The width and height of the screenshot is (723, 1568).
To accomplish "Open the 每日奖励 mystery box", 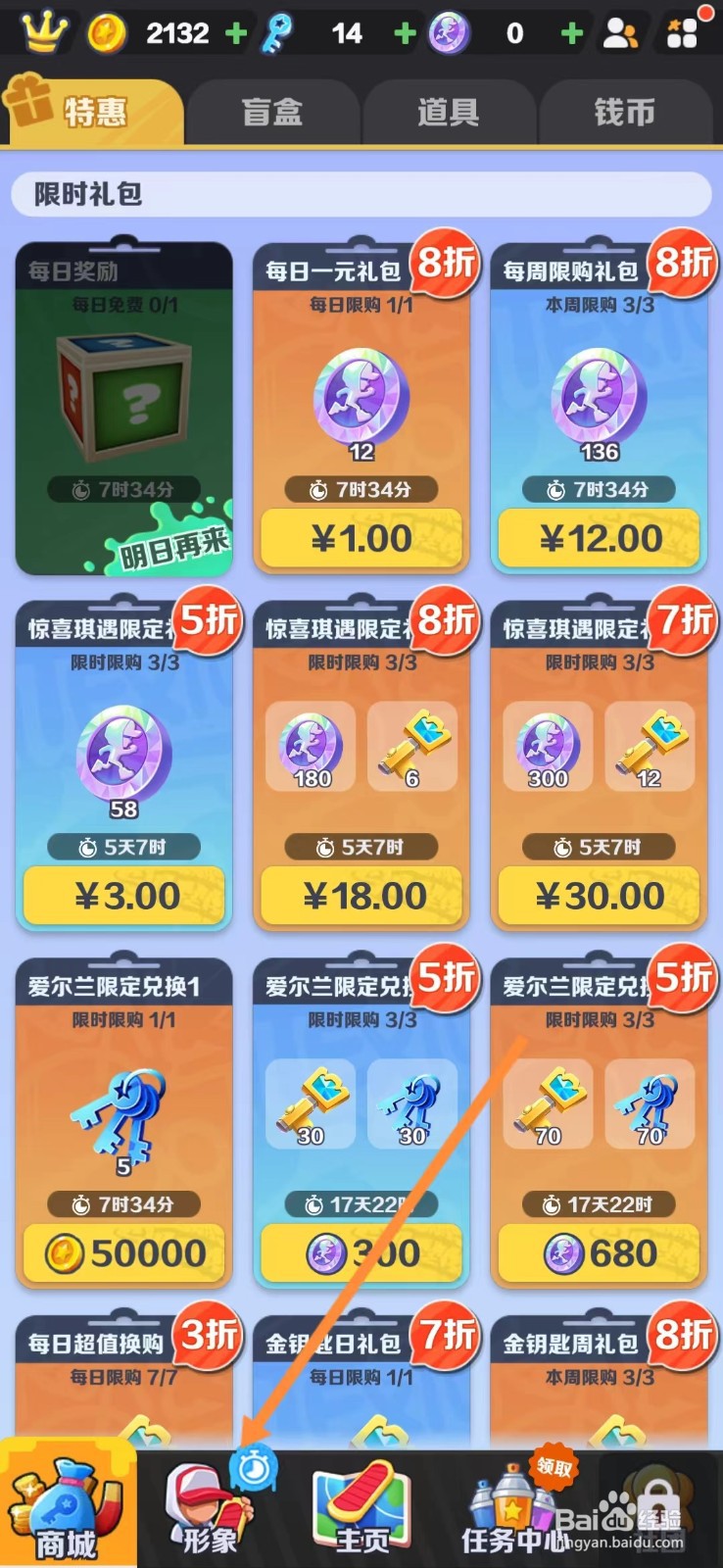I will (123, 400).
